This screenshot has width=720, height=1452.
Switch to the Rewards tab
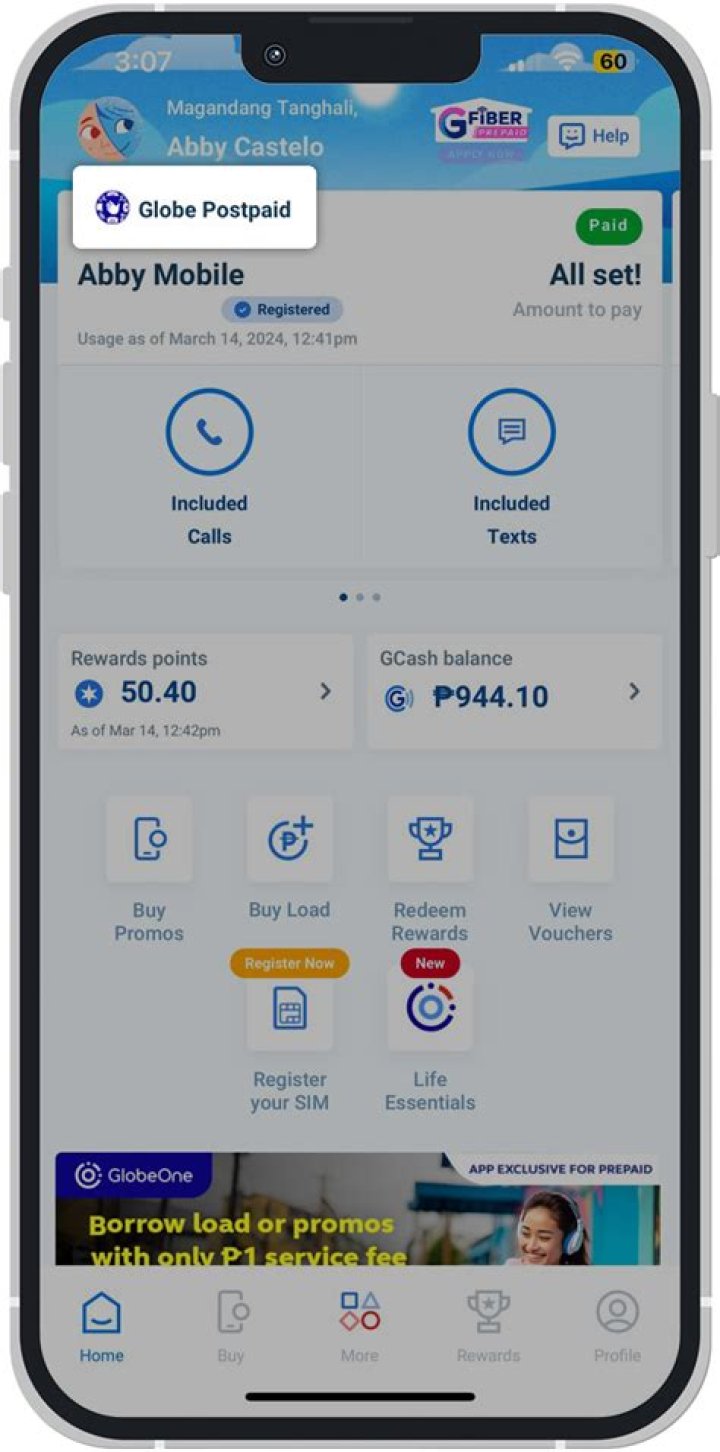pyautogui.click(x=488, y=1327)
